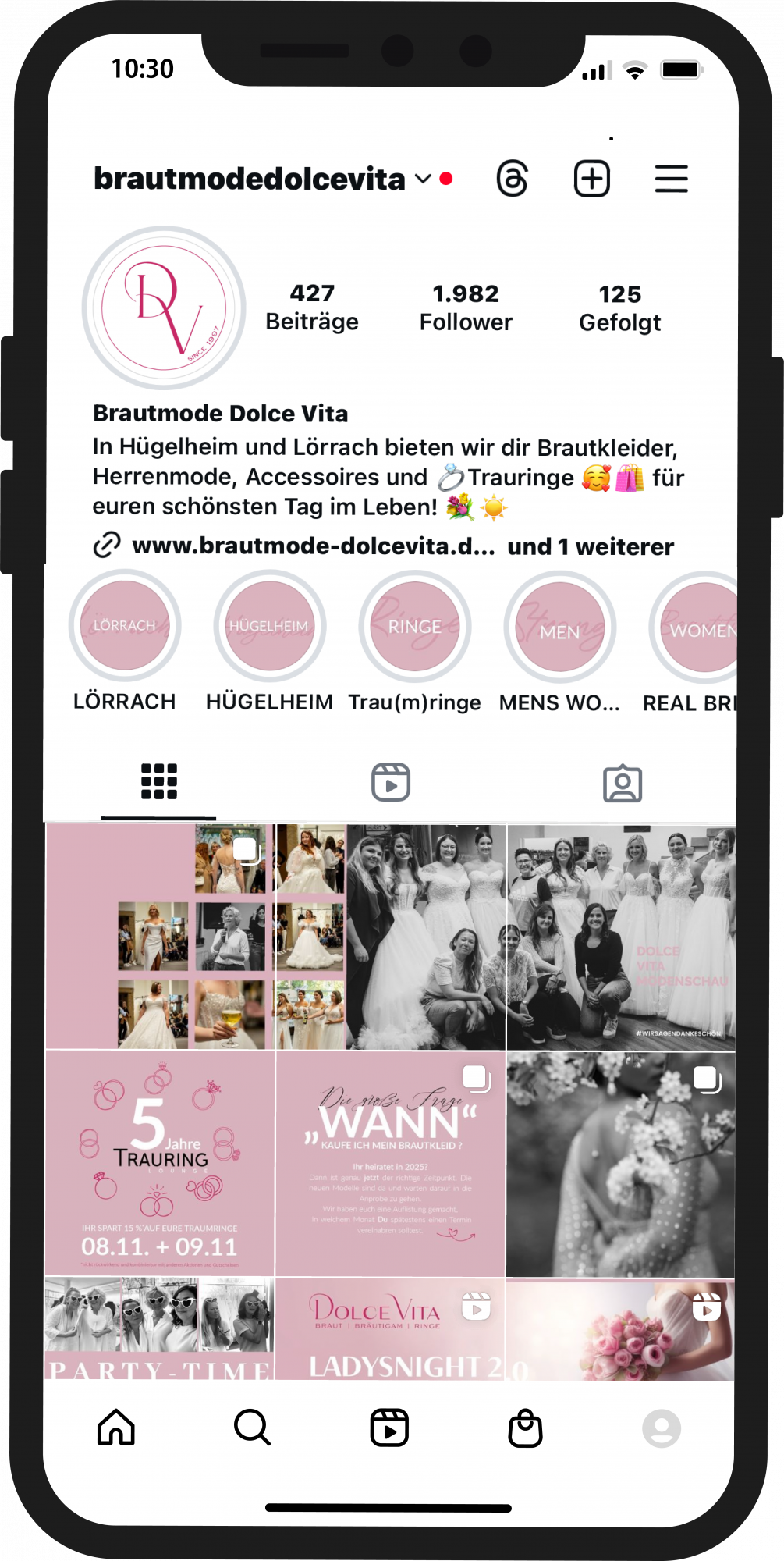Viewport: 784px width, 1561px height.
Task: Switch to the tagged photos tab
Action: click(x=623, y=784)
